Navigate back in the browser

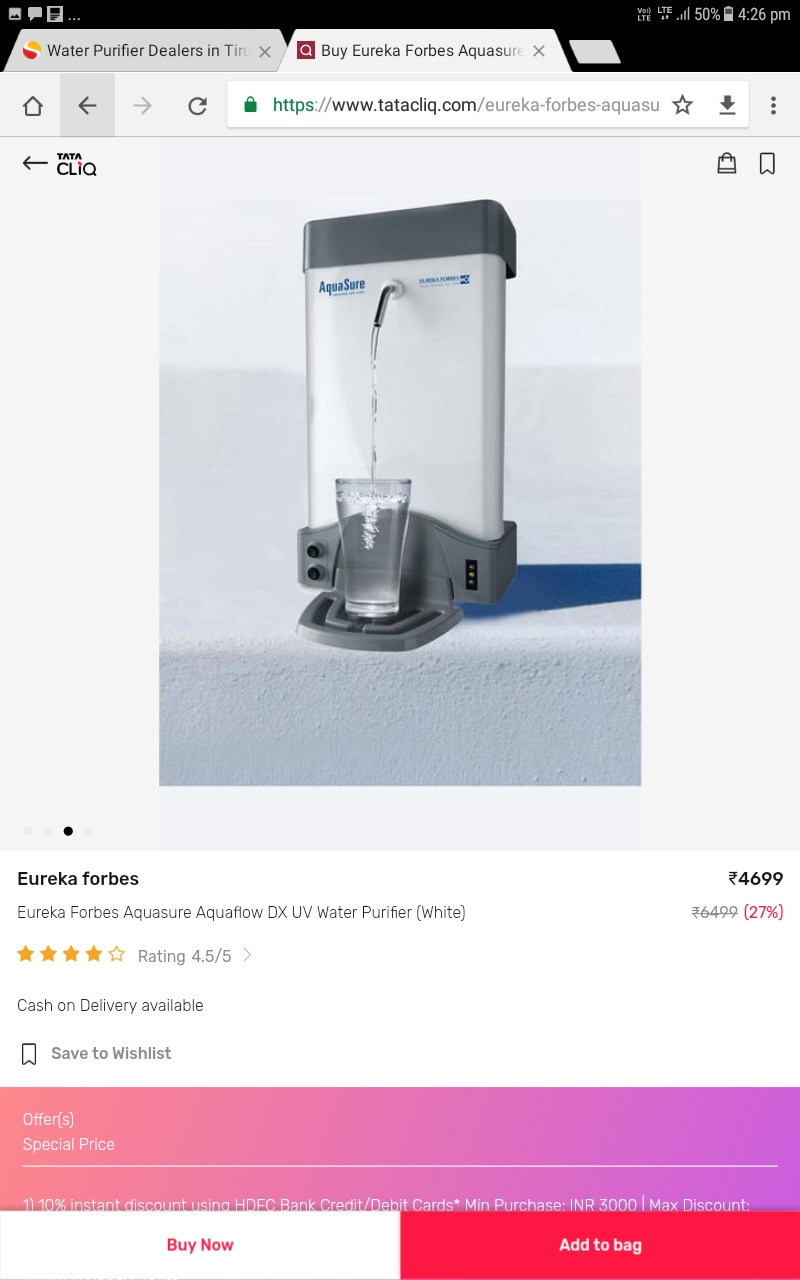tap(88, 105)
